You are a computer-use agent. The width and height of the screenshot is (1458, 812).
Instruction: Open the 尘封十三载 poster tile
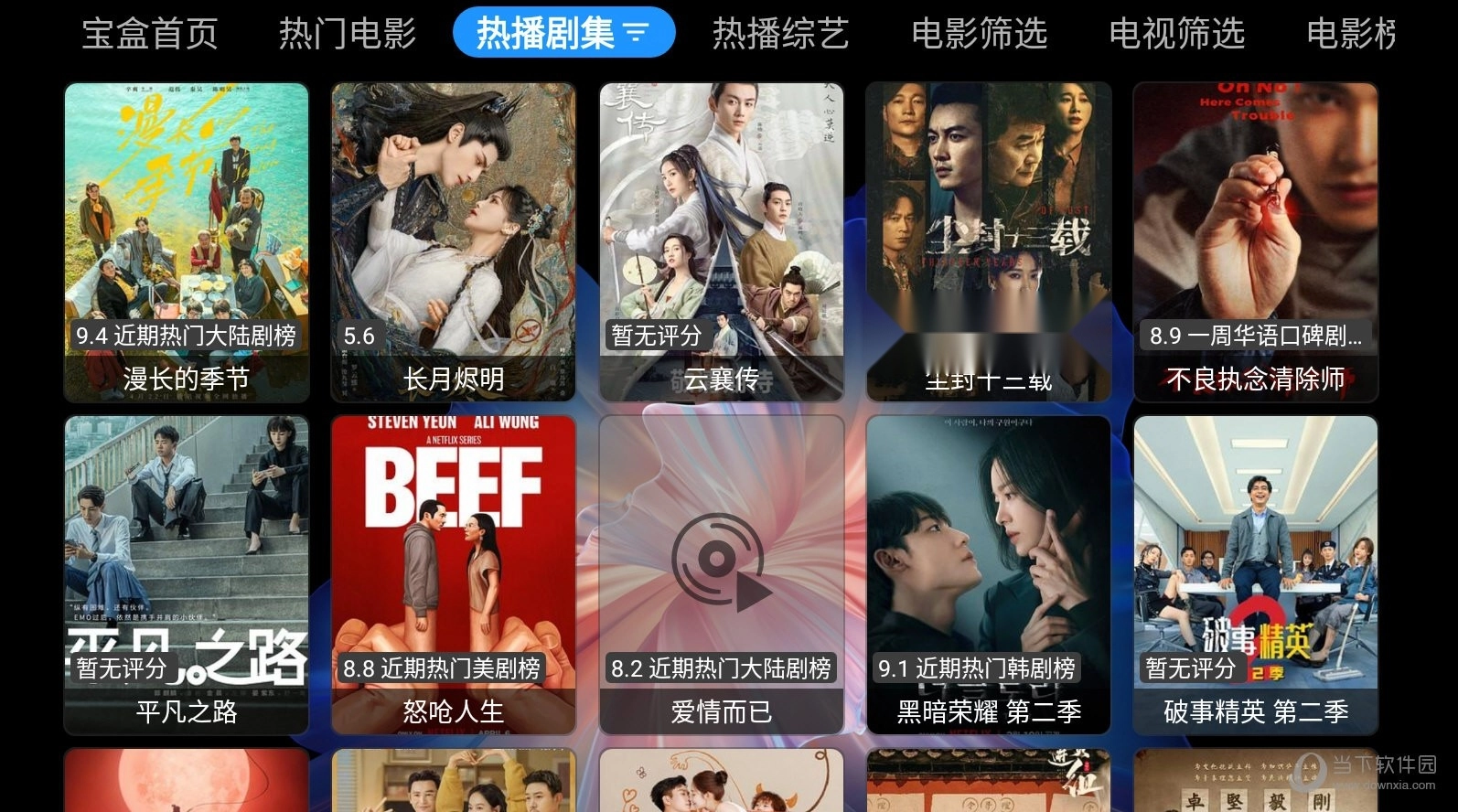pyautogui.click(x=989, y=242)
